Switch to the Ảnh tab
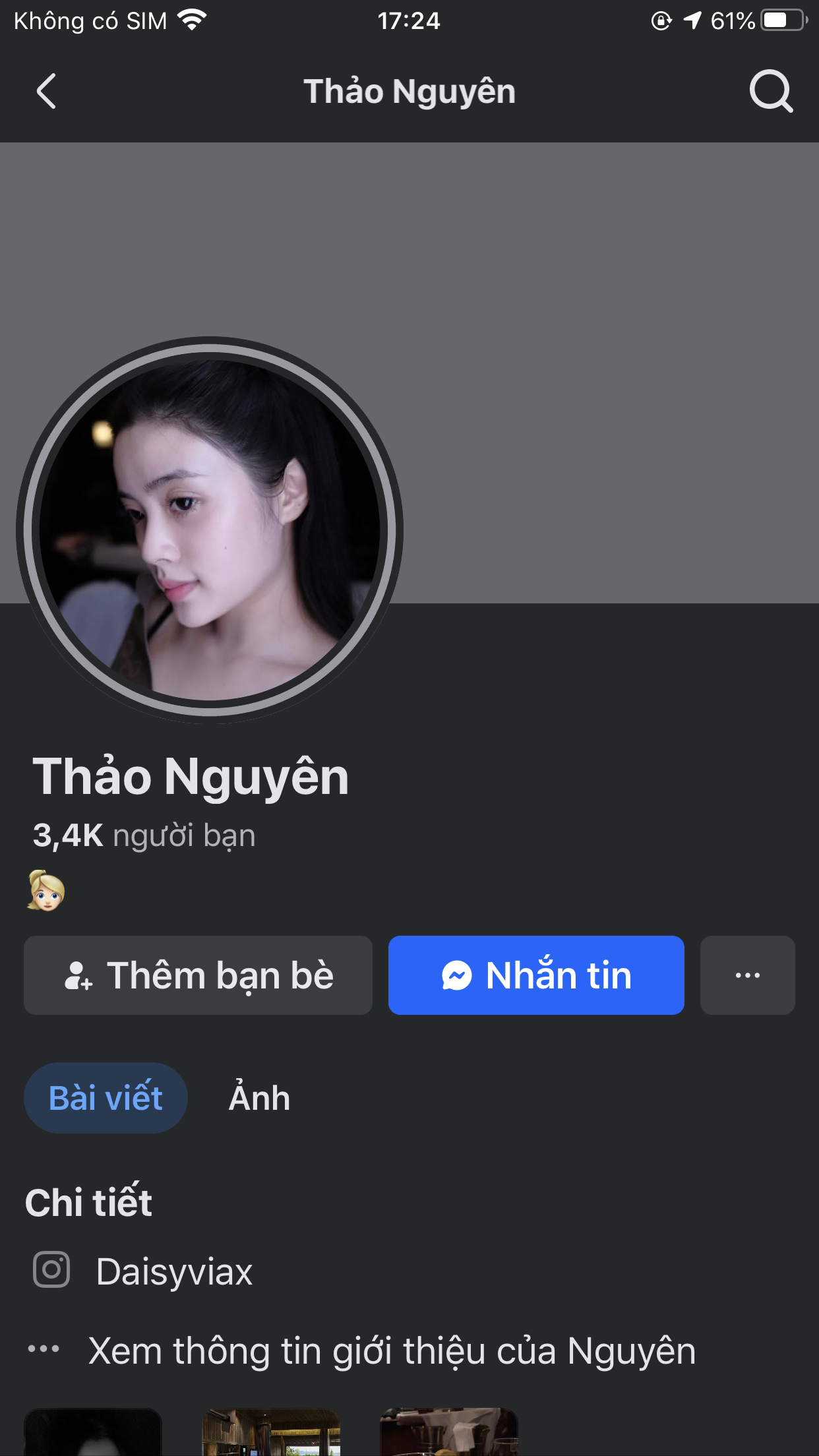Viewport: 819px width, 1456px height. 259,1098
